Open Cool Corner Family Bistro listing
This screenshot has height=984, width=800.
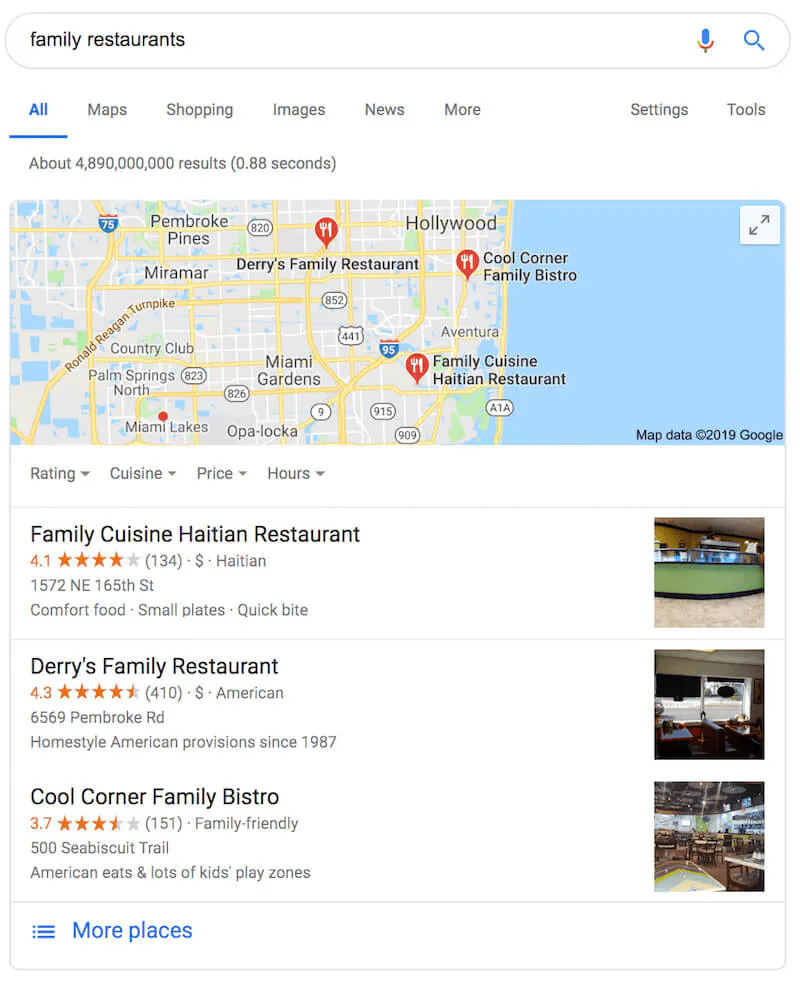coord(154,798)
